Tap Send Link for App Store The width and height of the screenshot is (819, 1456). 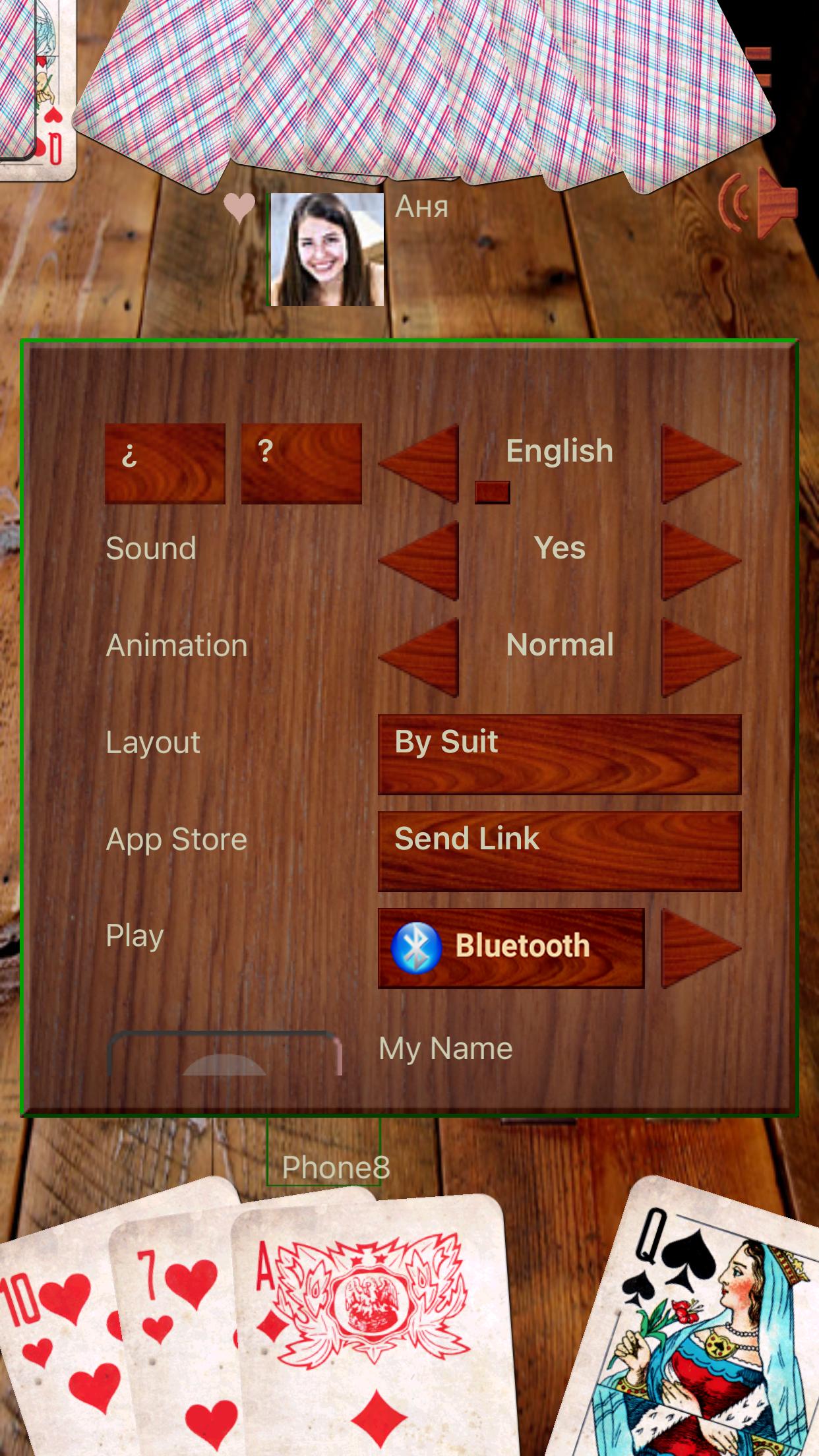tap(559, 851)
